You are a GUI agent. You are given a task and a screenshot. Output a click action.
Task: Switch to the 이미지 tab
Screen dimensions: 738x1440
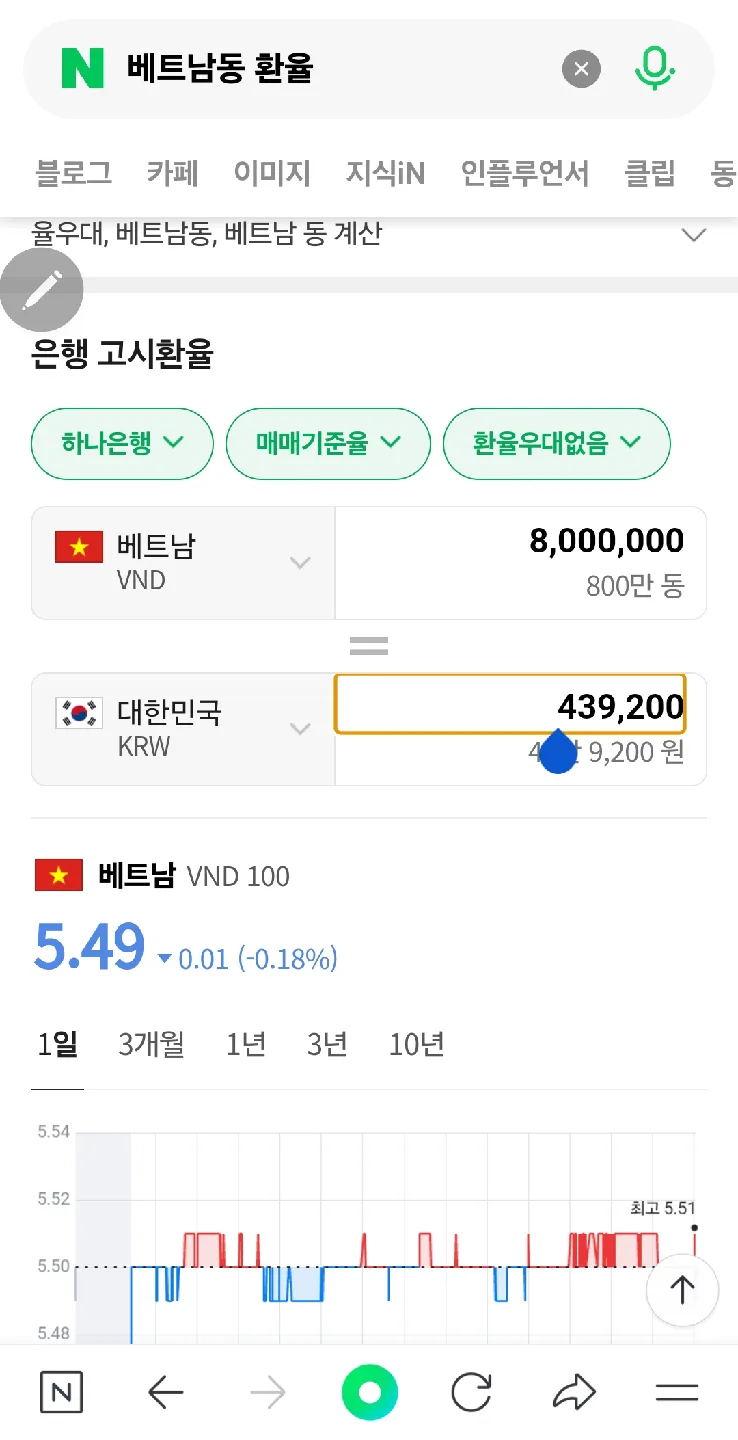(x=272, y=173)
